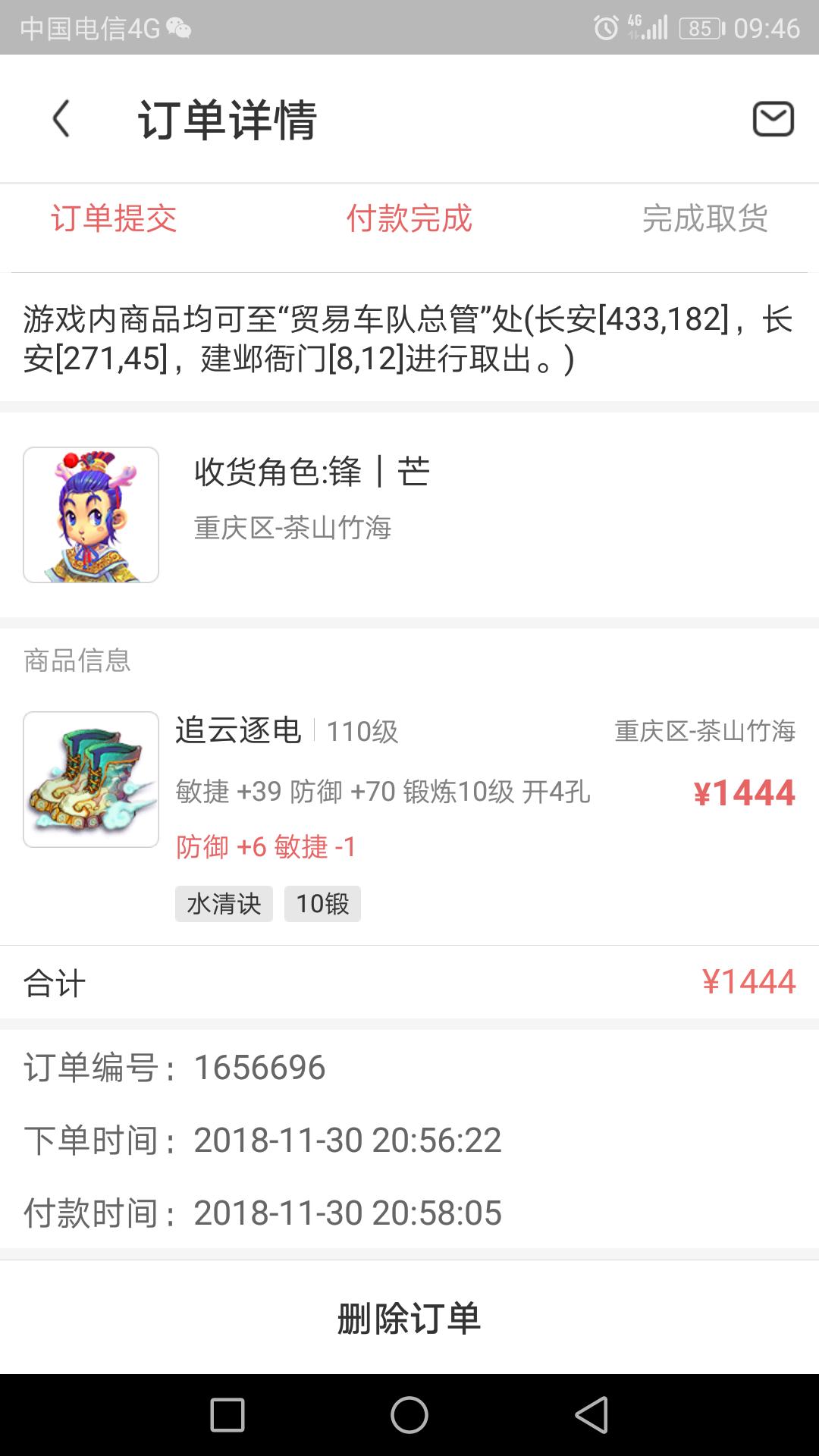819x1456 pixels.
Task: Tap the system home button
Action: (x=409, y=1415)
